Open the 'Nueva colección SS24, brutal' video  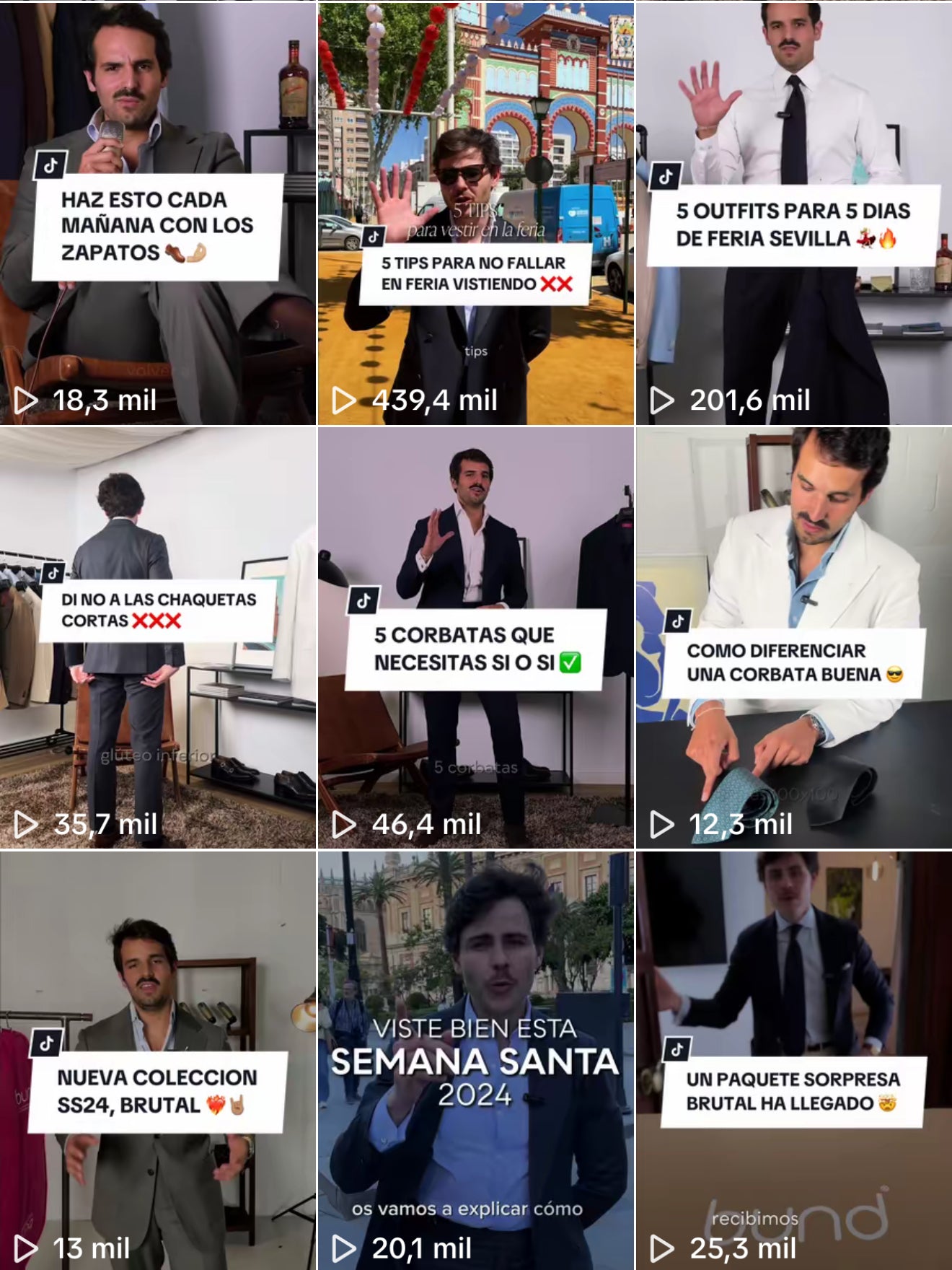[x=158, y=1061]
